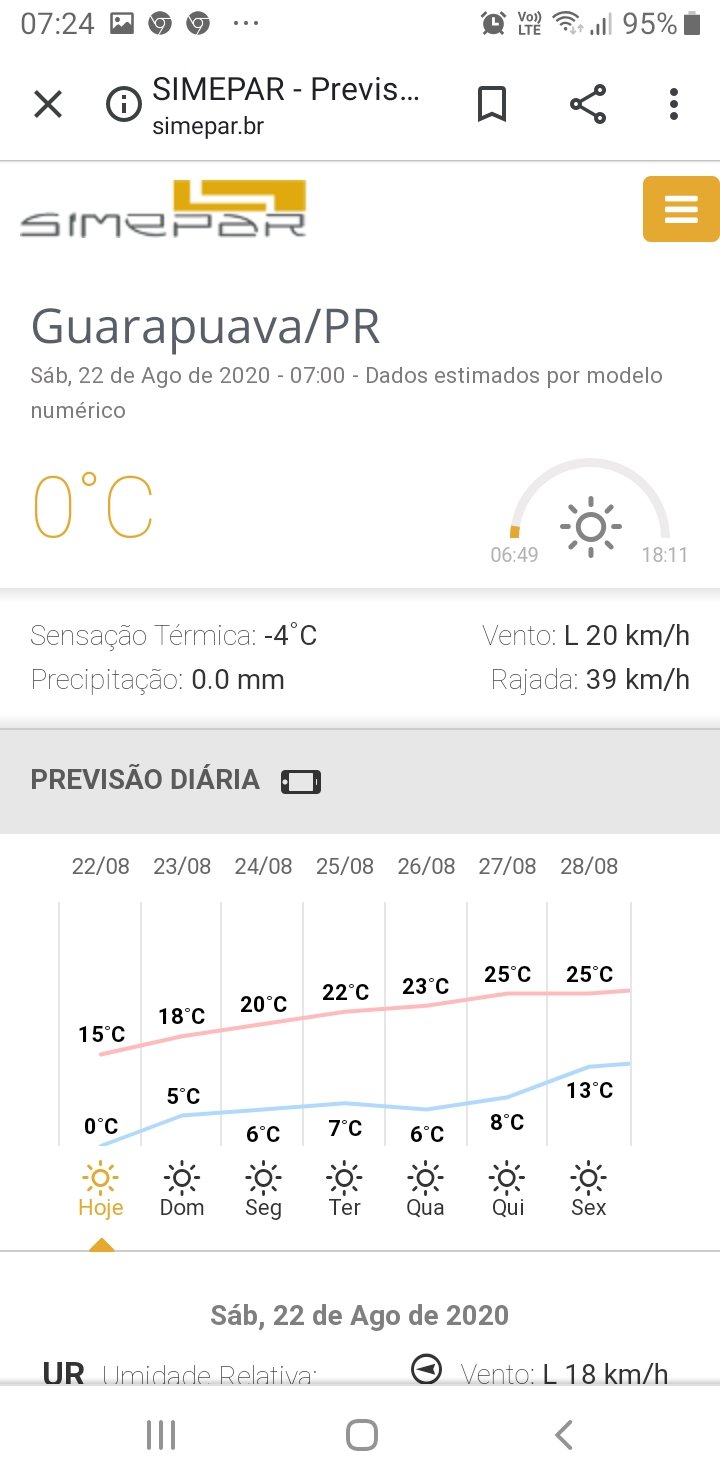
Task: Show the forecast for Seg
Action: [263, 1190]
